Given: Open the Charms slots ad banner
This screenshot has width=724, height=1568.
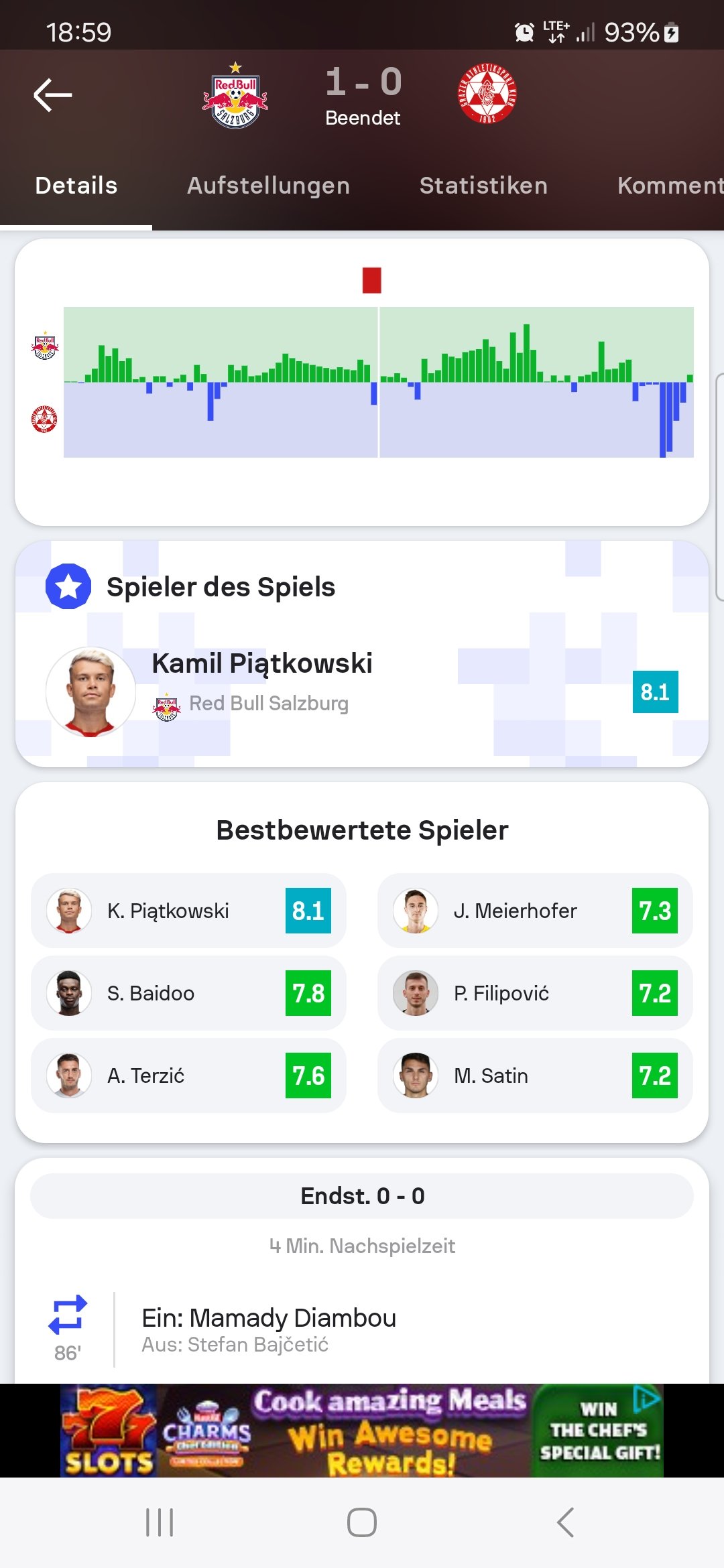Looking at the screenshot, I should (362, 1431).
